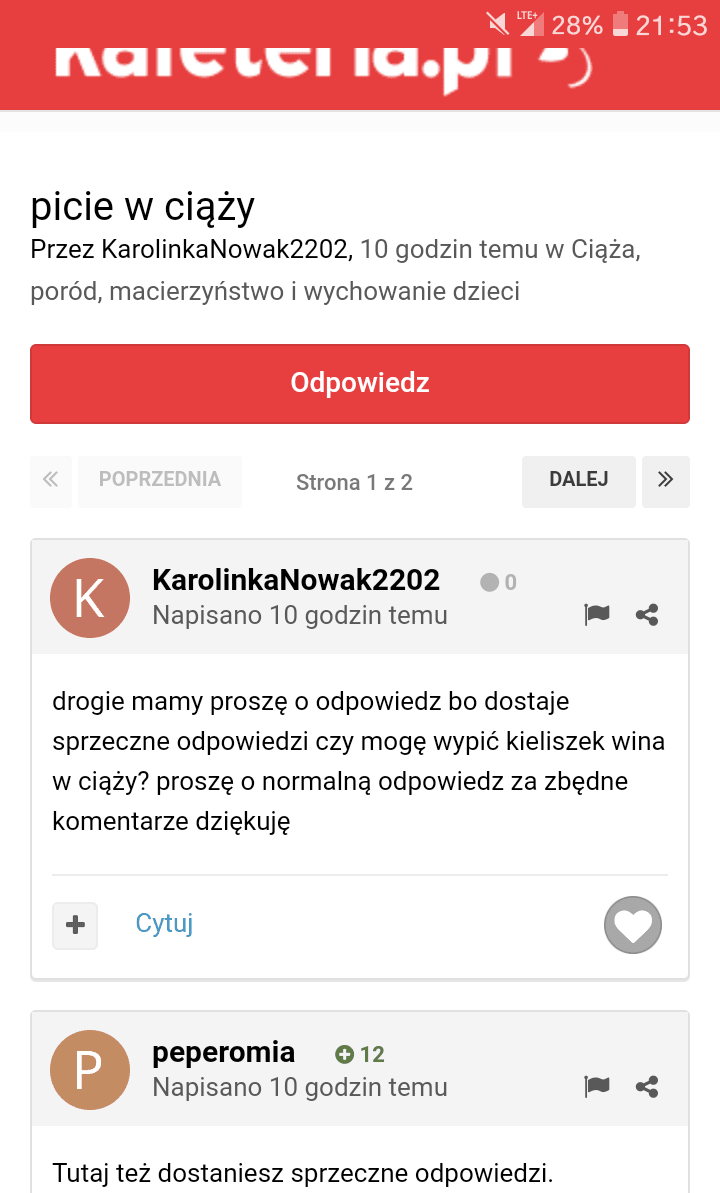Screen dimensions: 720x1193
Task: Share KarolinkaNowak2202's post
Action: pos(647,614)
